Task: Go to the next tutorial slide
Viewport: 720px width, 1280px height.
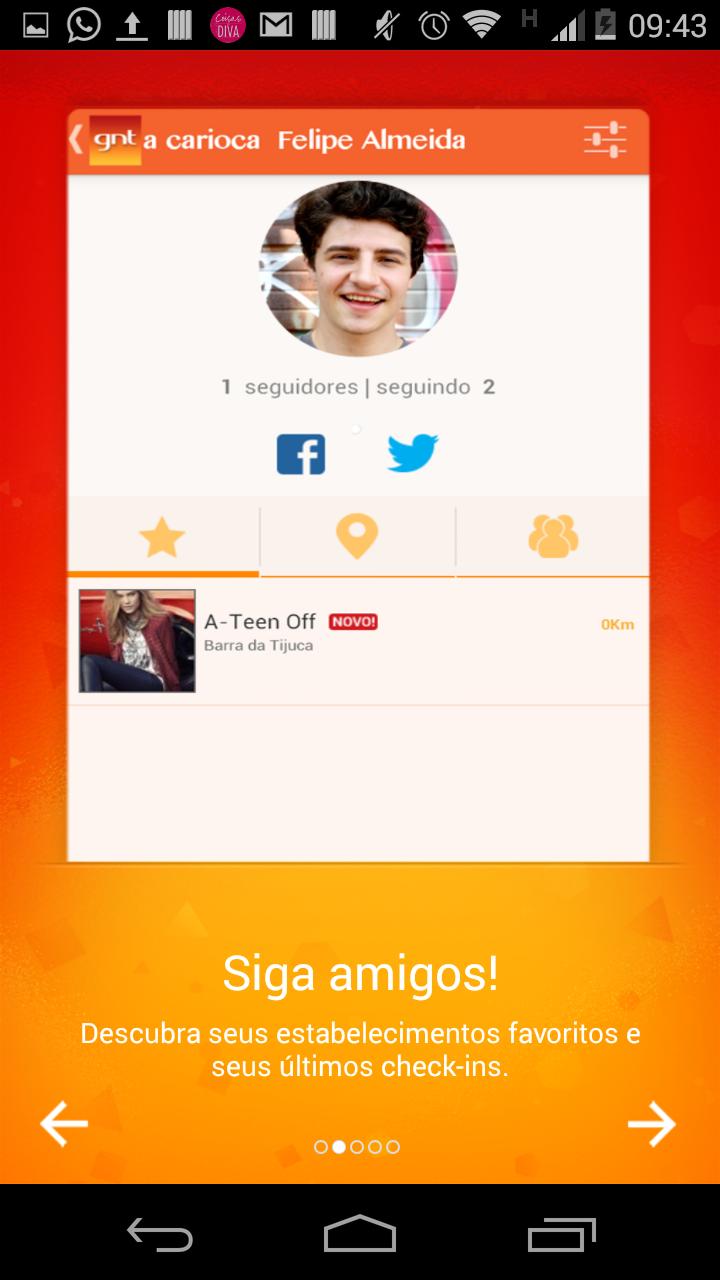Action: (x=652, y=1125)
